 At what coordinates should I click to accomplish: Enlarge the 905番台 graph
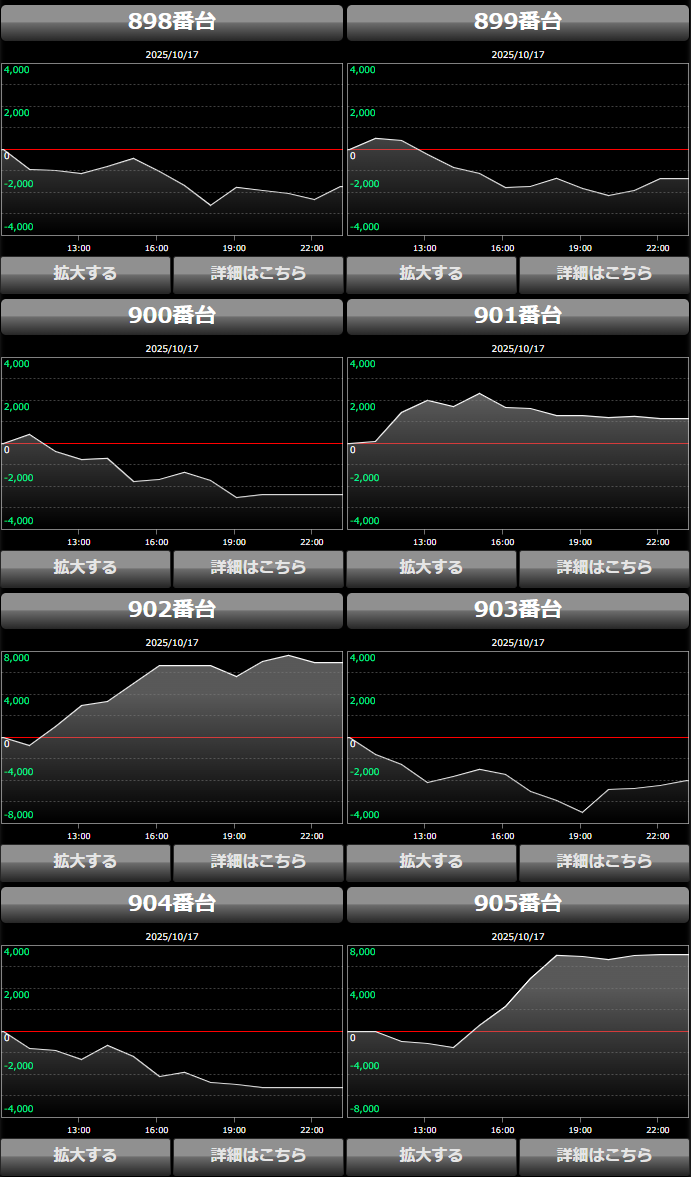pyautogui.click(x=432, y=1155)
